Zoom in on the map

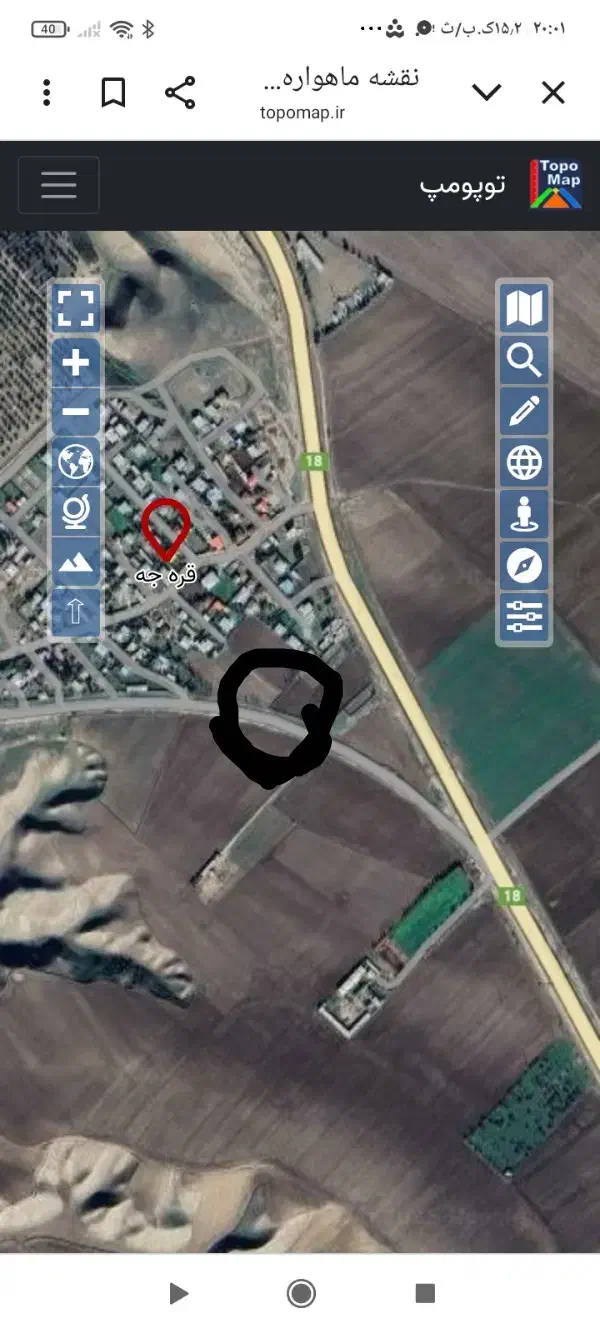(76, 362)
